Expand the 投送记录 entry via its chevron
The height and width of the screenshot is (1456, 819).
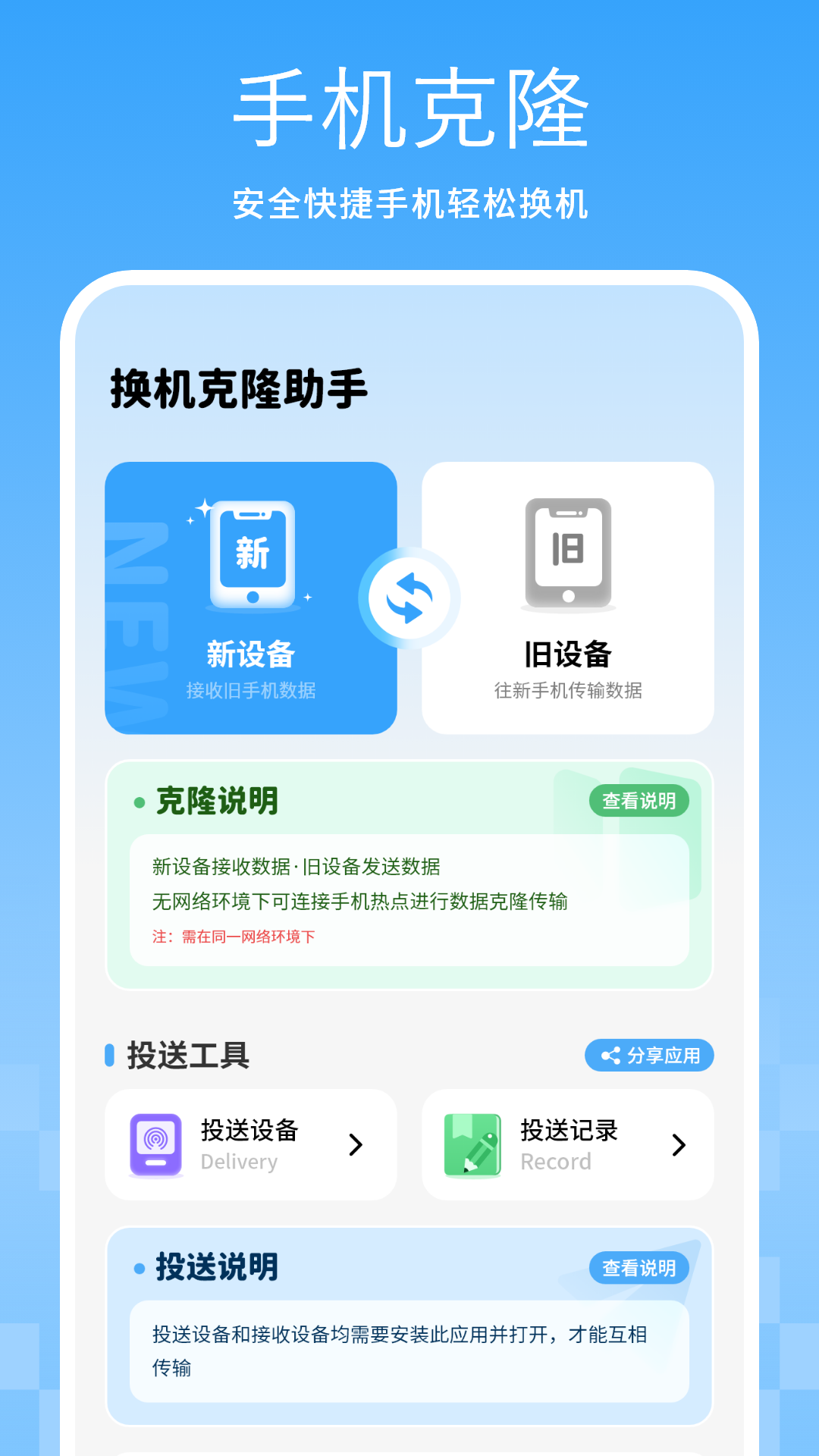coord(677,1146)
